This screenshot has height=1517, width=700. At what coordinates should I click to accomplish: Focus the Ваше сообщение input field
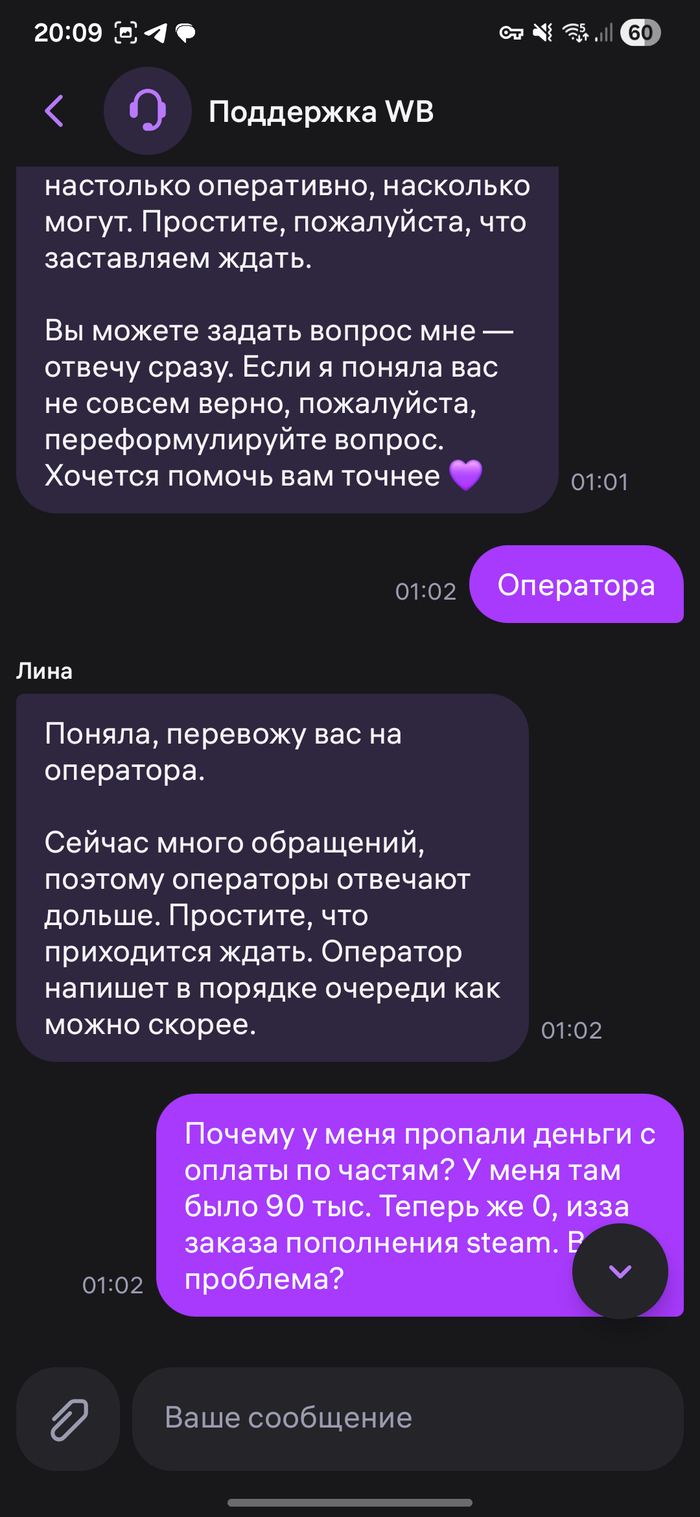point(405,1417)
